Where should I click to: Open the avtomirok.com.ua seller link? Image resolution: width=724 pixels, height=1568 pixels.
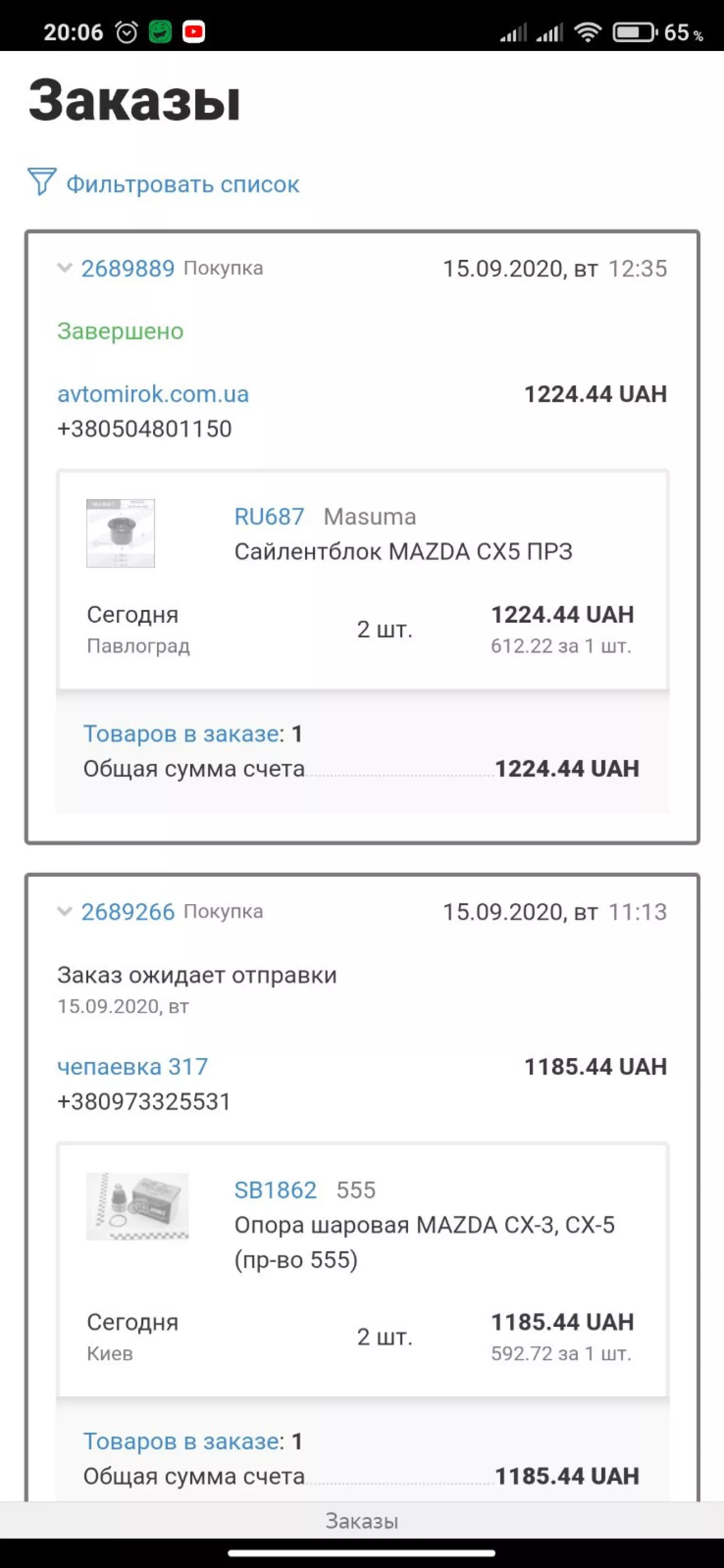pyautogui.click(x=153, y=394)
